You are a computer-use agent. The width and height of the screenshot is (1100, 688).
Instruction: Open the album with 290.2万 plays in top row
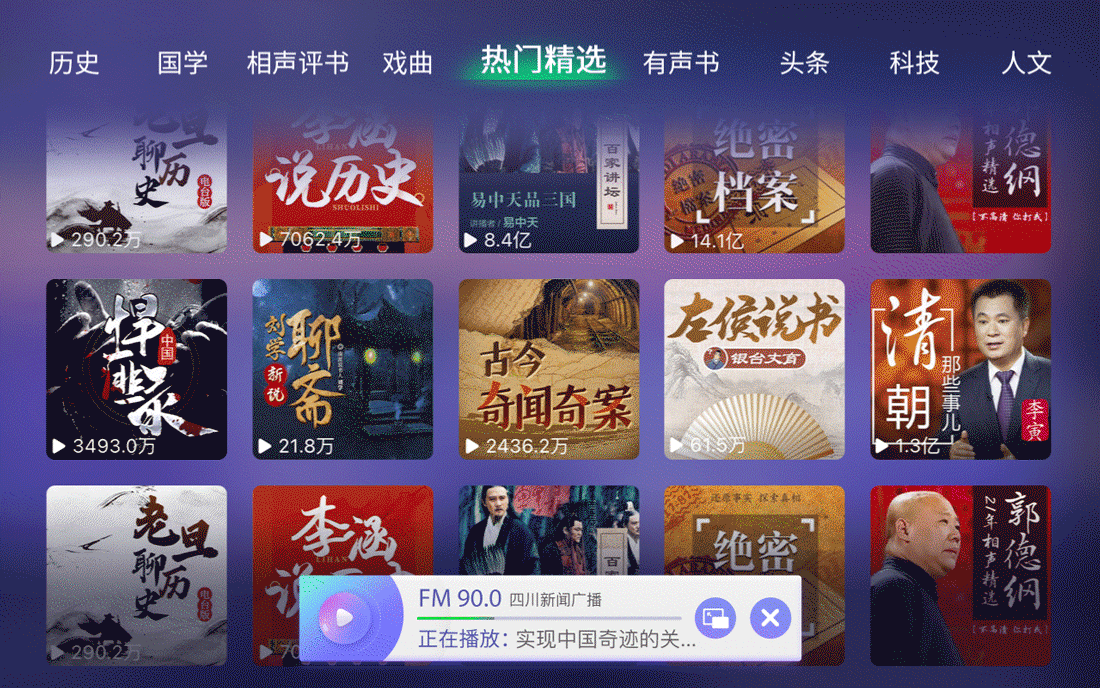click(136, 185)
